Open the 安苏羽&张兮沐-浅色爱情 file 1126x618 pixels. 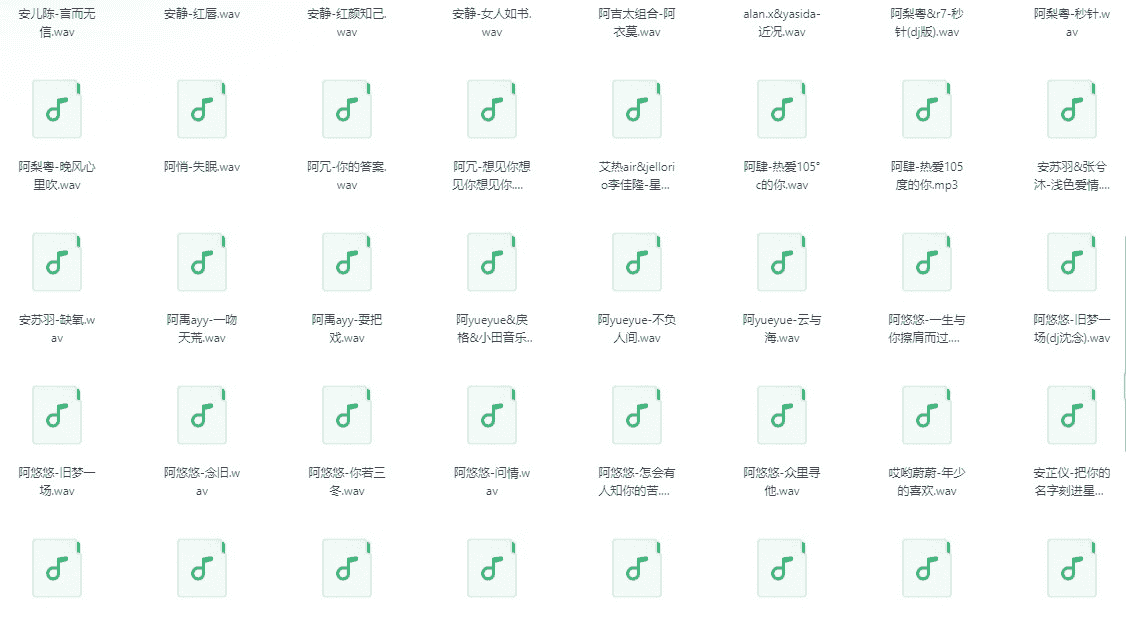point(1072,110)
